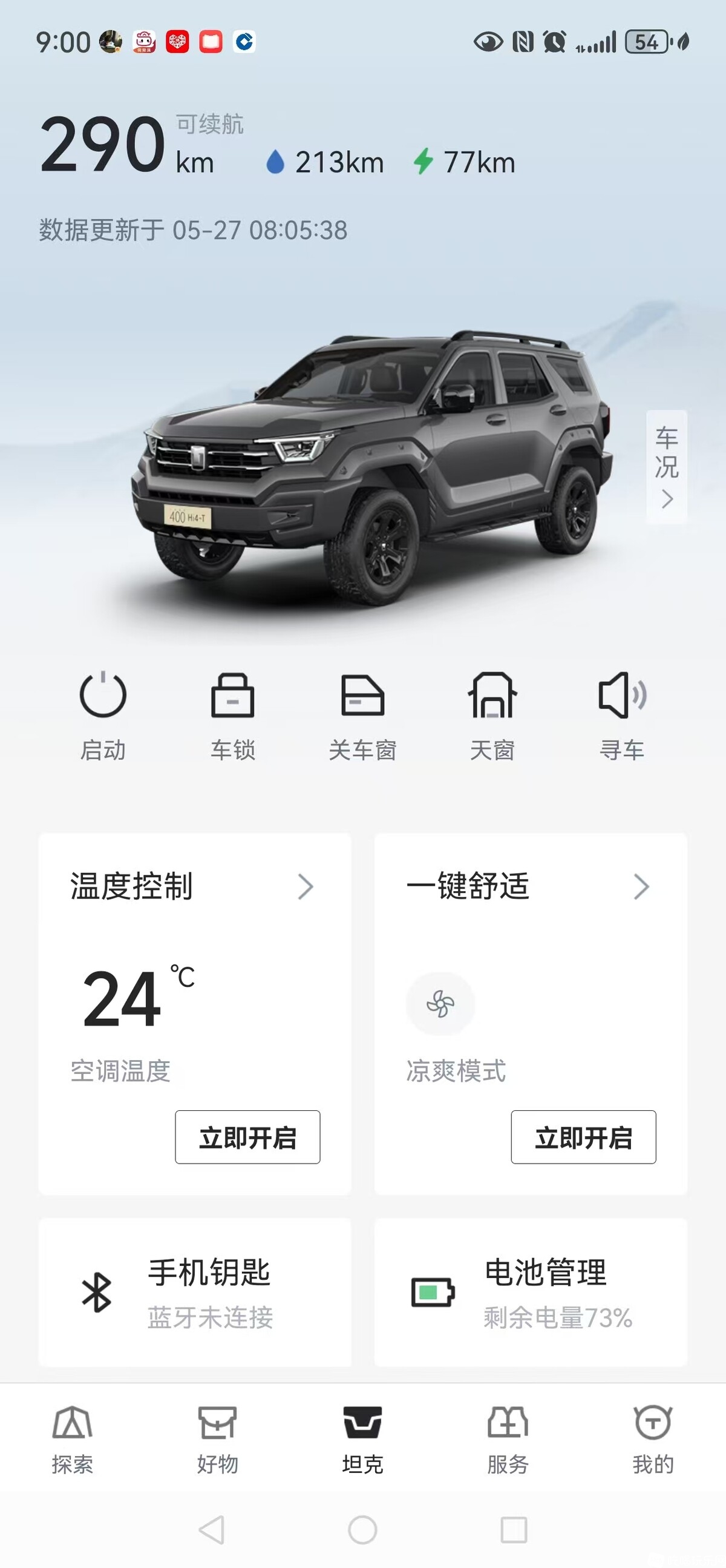The image size is (726, 1568).
Task: Open the 我的 profile tab
Action: [x=653, y=1439]
